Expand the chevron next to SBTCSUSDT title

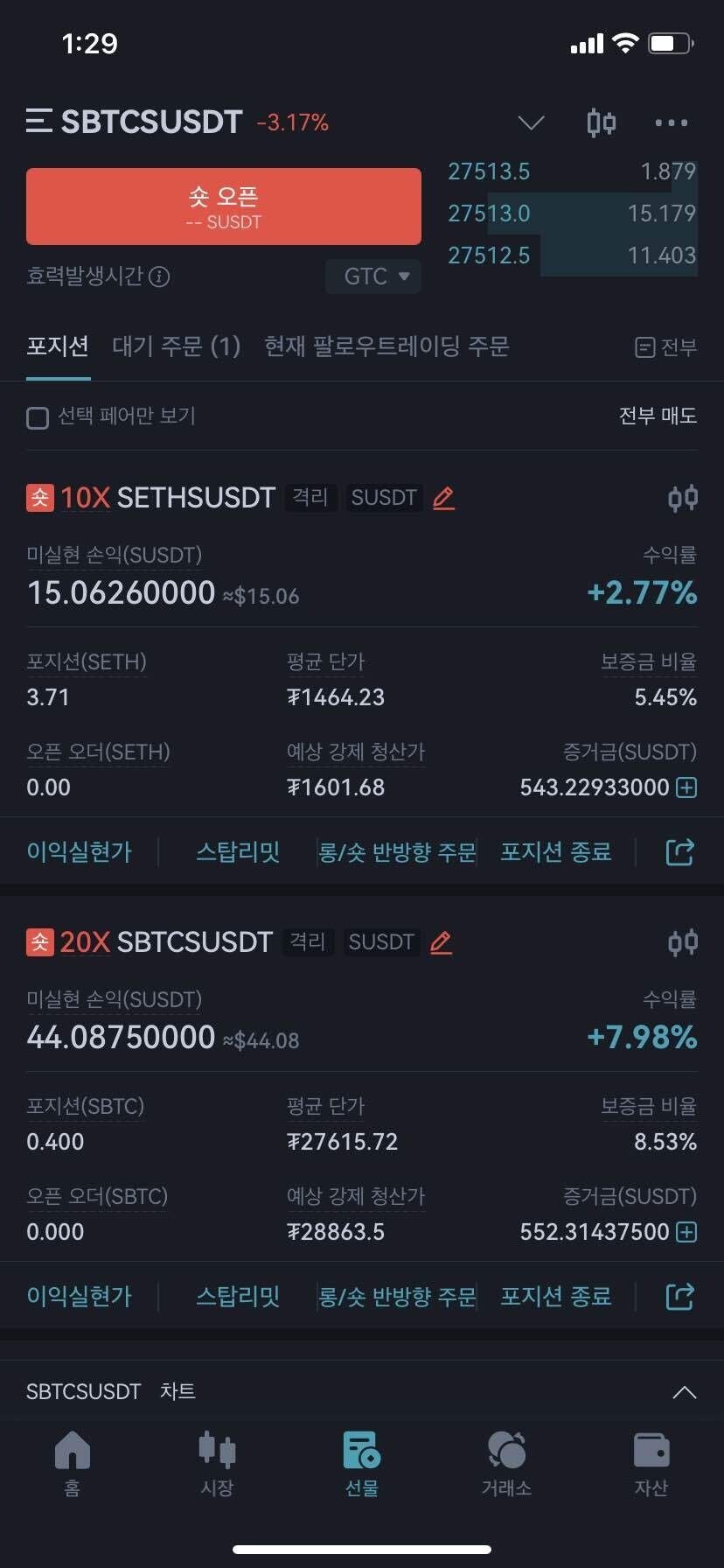[x=531, y=122]
